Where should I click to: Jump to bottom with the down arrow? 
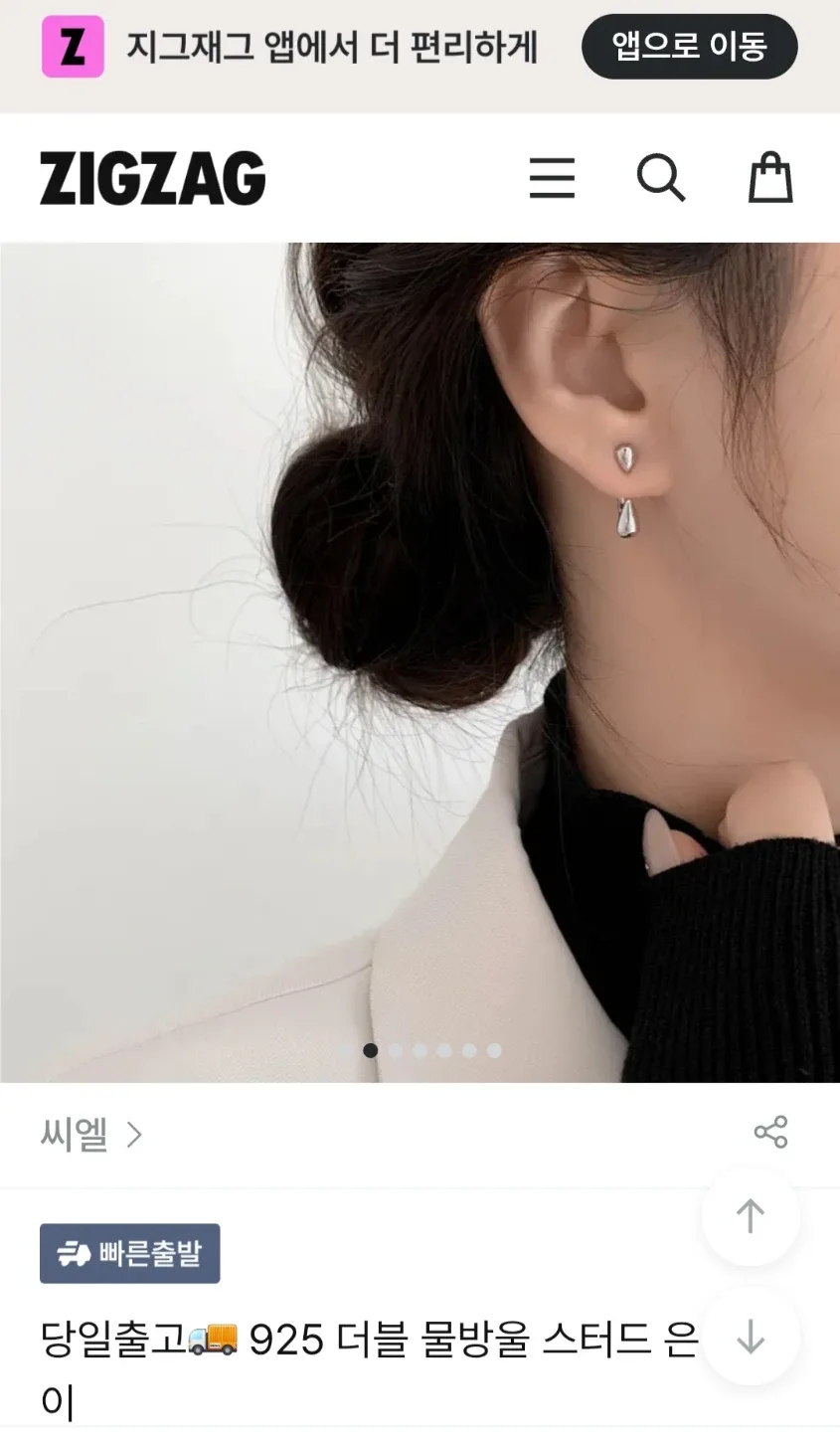click(751, 1336)
